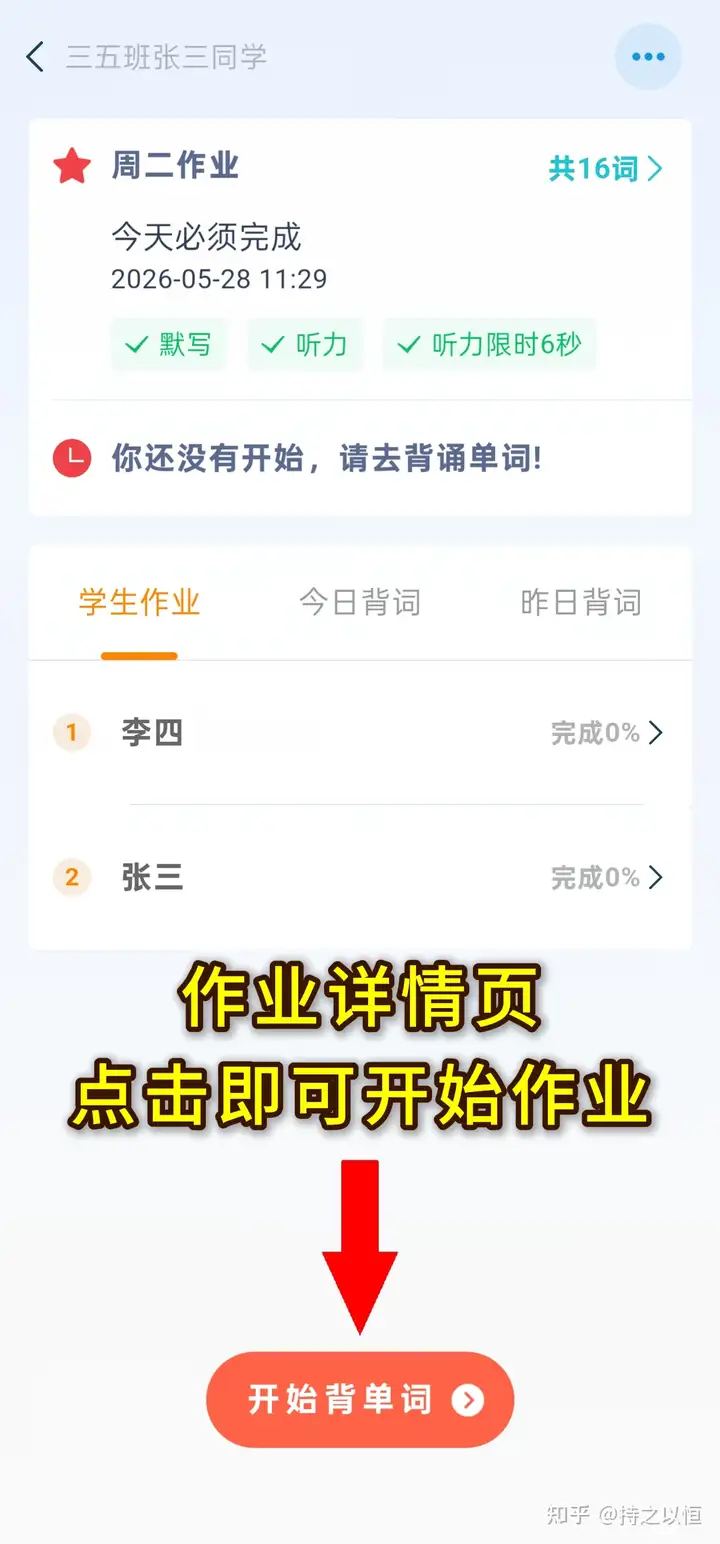
Task: Open 李四's homework progress row
Action: (360, 733)
